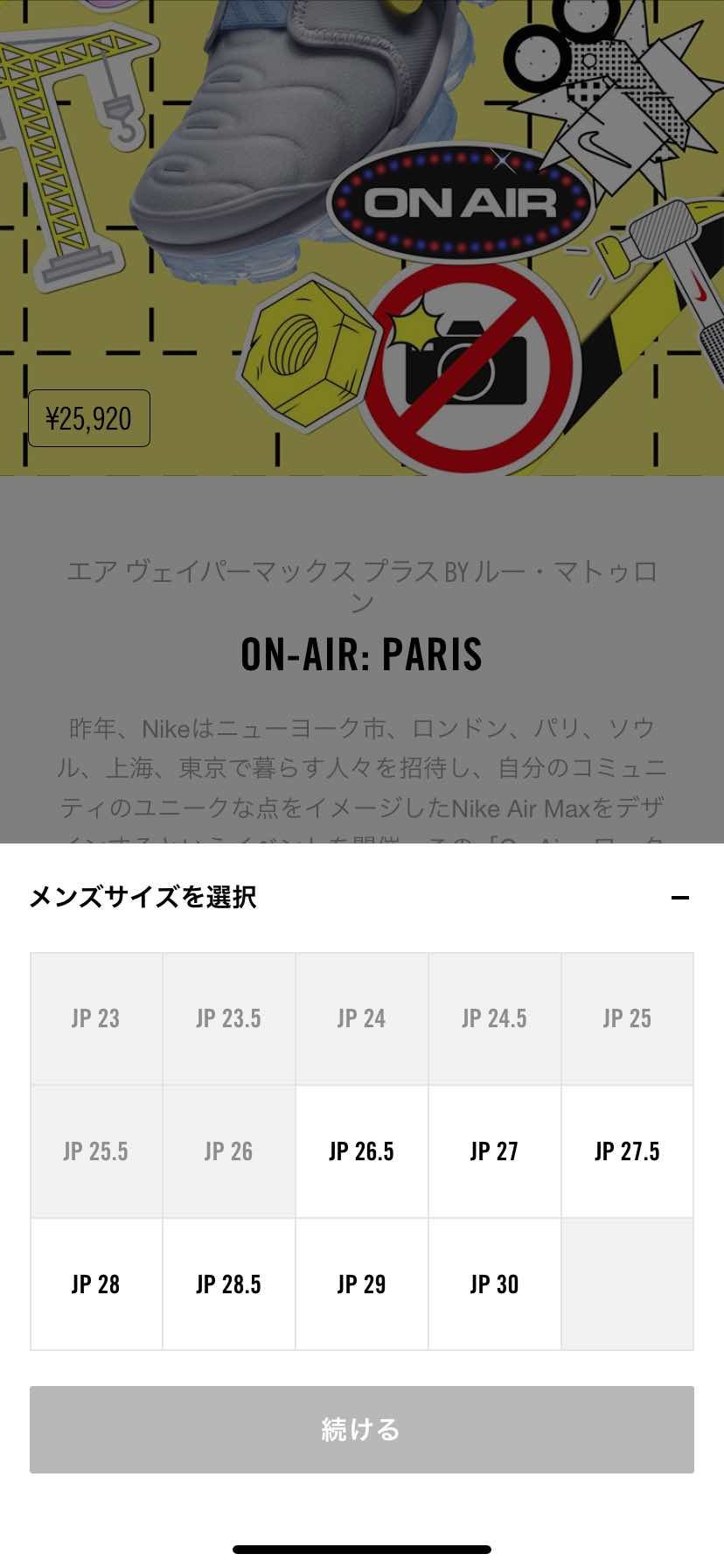The image size is (724, 1568).
Task: Select size JP 27
Action: 494,1151
